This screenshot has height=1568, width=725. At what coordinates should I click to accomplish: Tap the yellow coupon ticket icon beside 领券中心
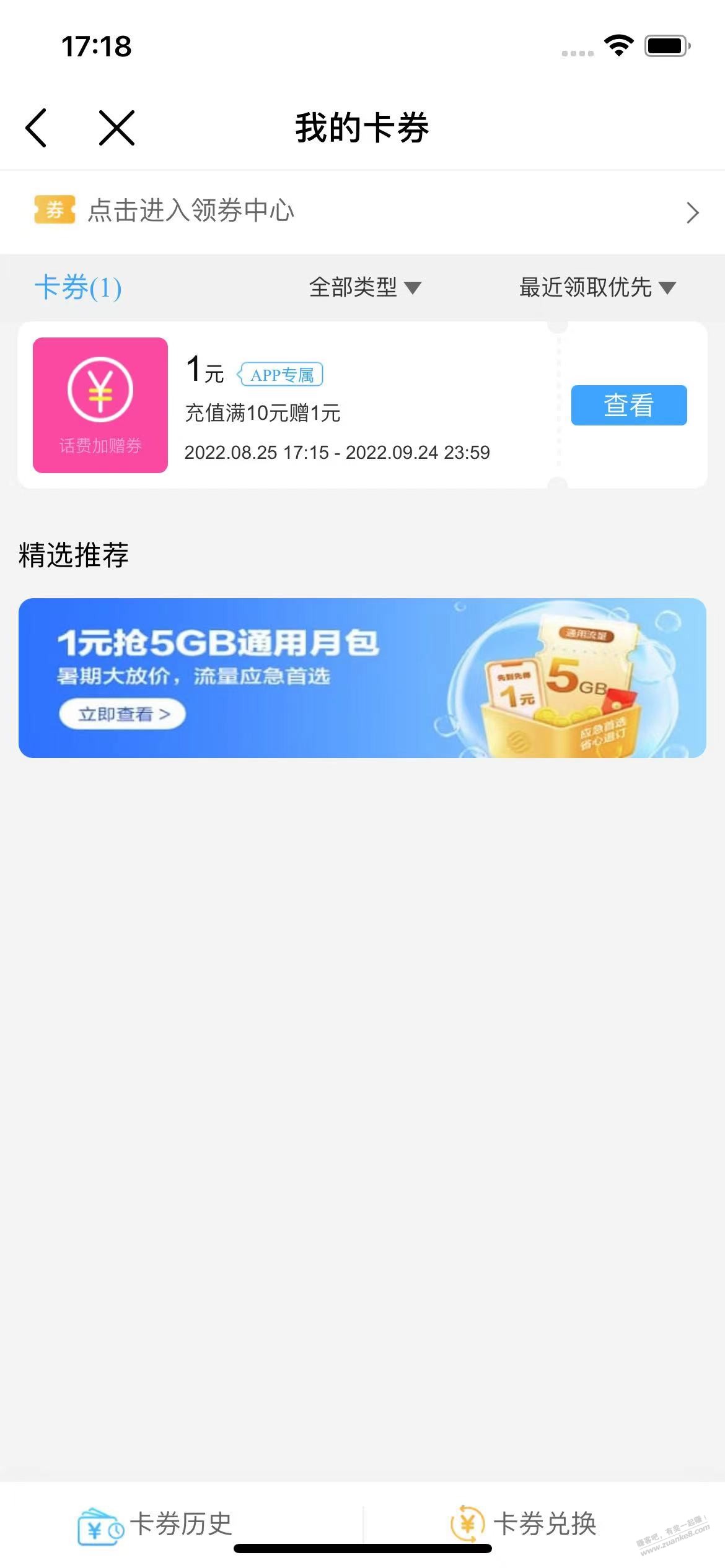(55, 211)
